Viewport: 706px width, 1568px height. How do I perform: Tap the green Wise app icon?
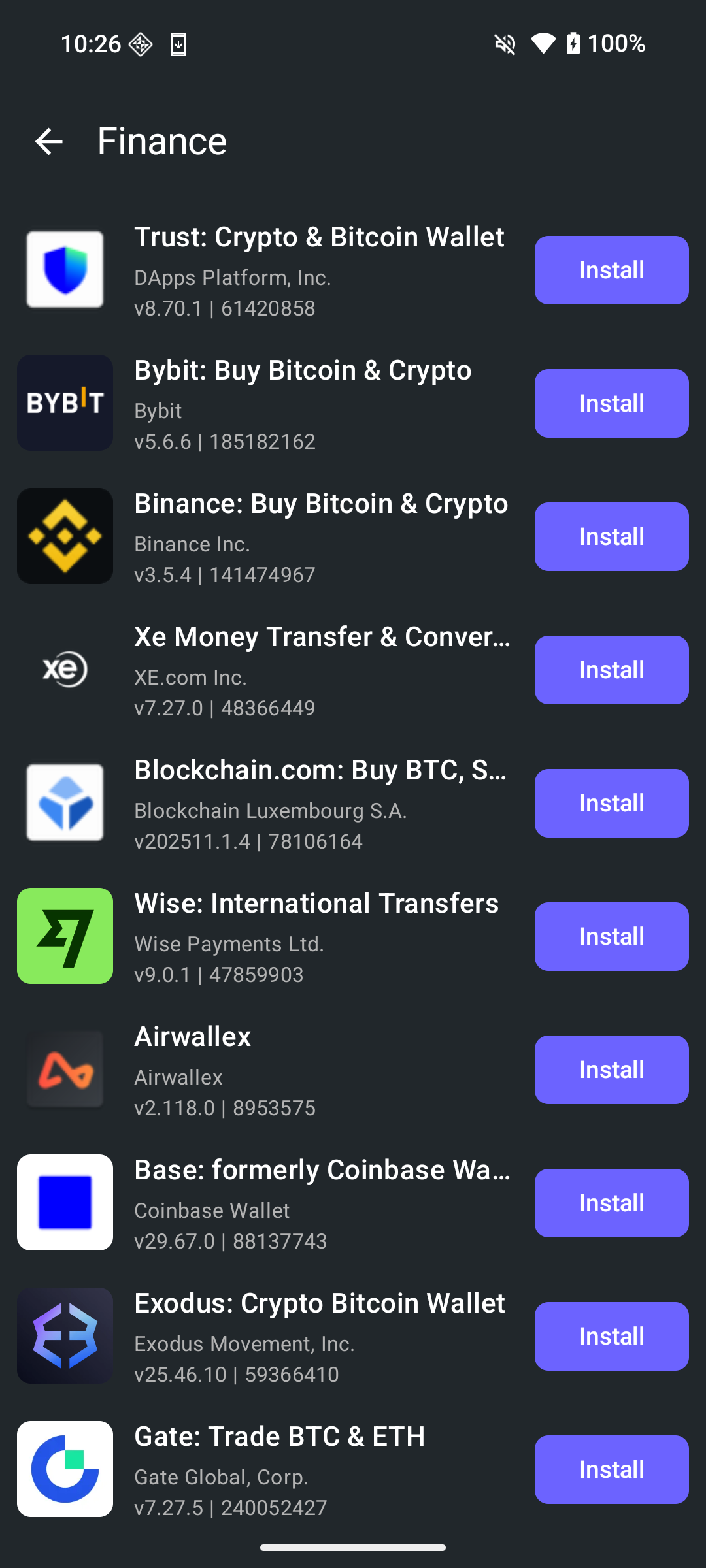(64, 936)
